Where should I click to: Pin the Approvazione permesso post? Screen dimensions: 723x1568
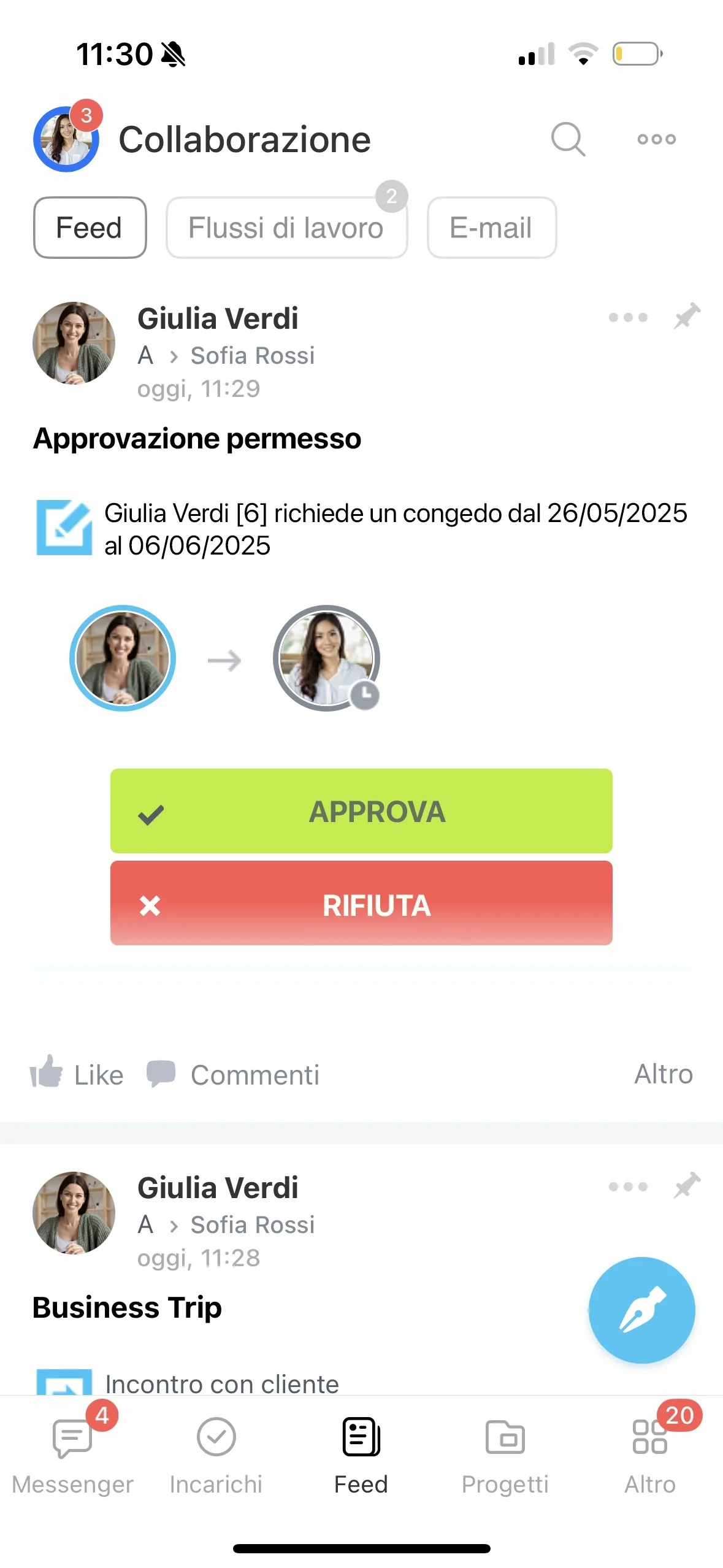(687, 317)
